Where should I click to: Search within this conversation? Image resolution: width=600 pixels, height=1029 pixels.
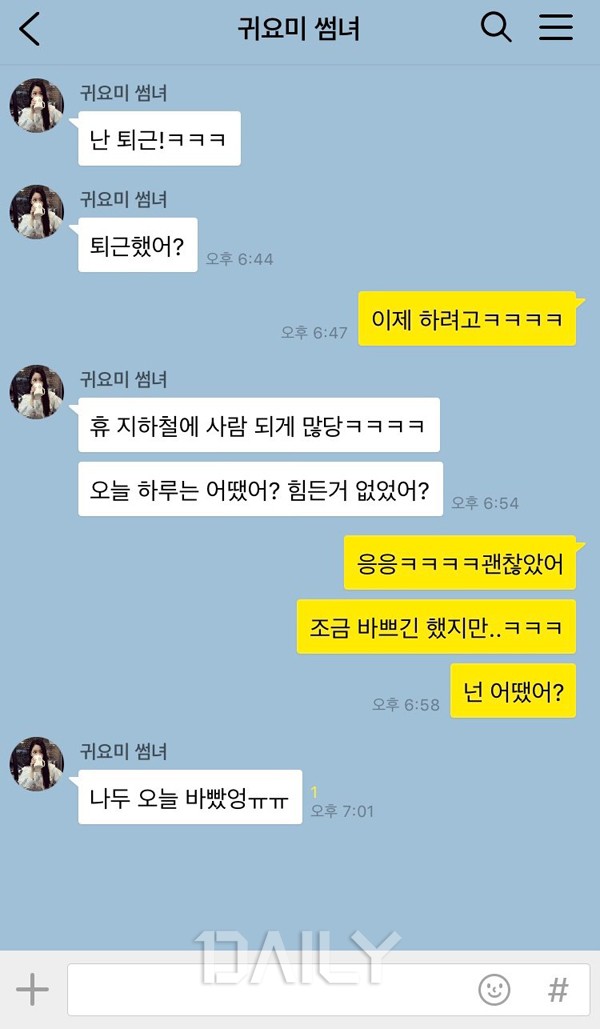(496, 27)
